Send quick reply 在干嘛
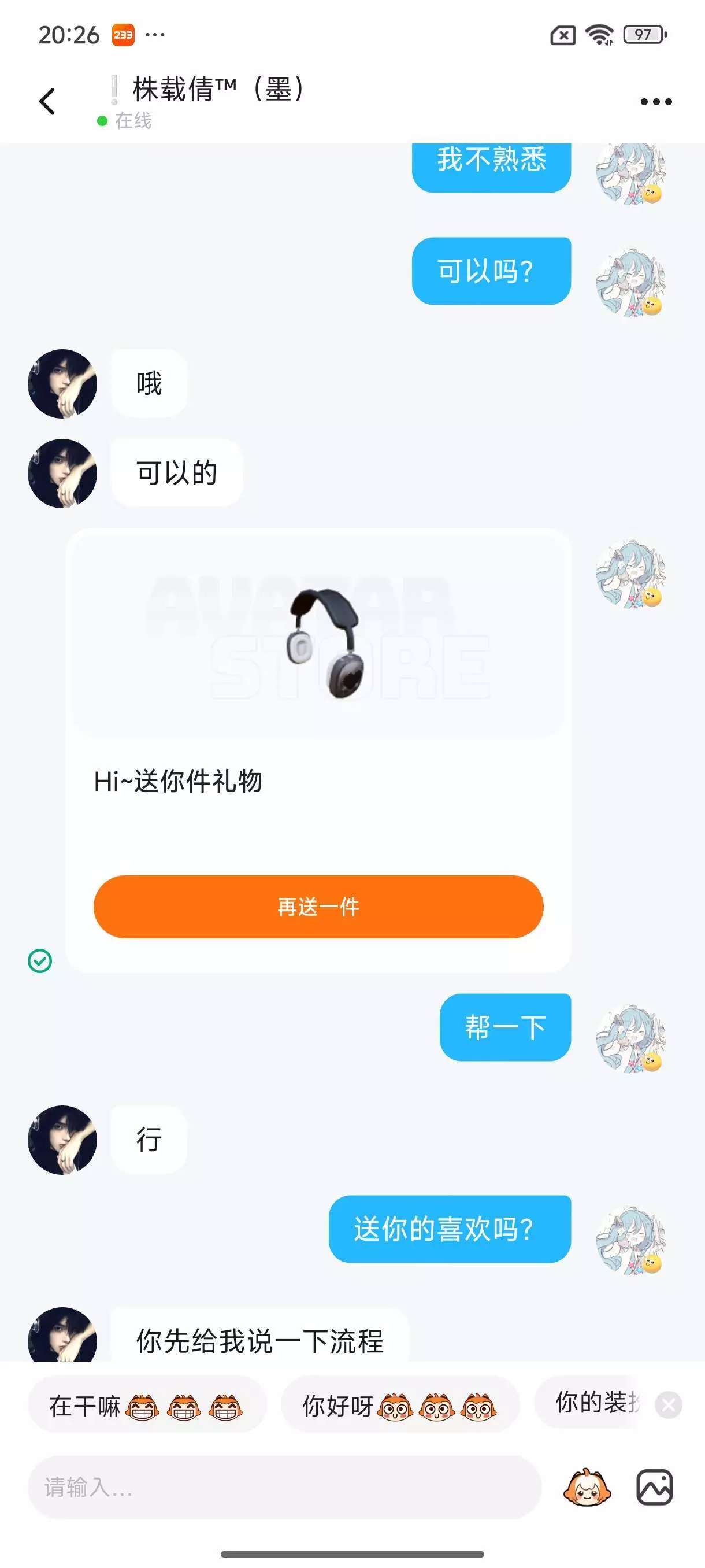 coord(147,1406)
